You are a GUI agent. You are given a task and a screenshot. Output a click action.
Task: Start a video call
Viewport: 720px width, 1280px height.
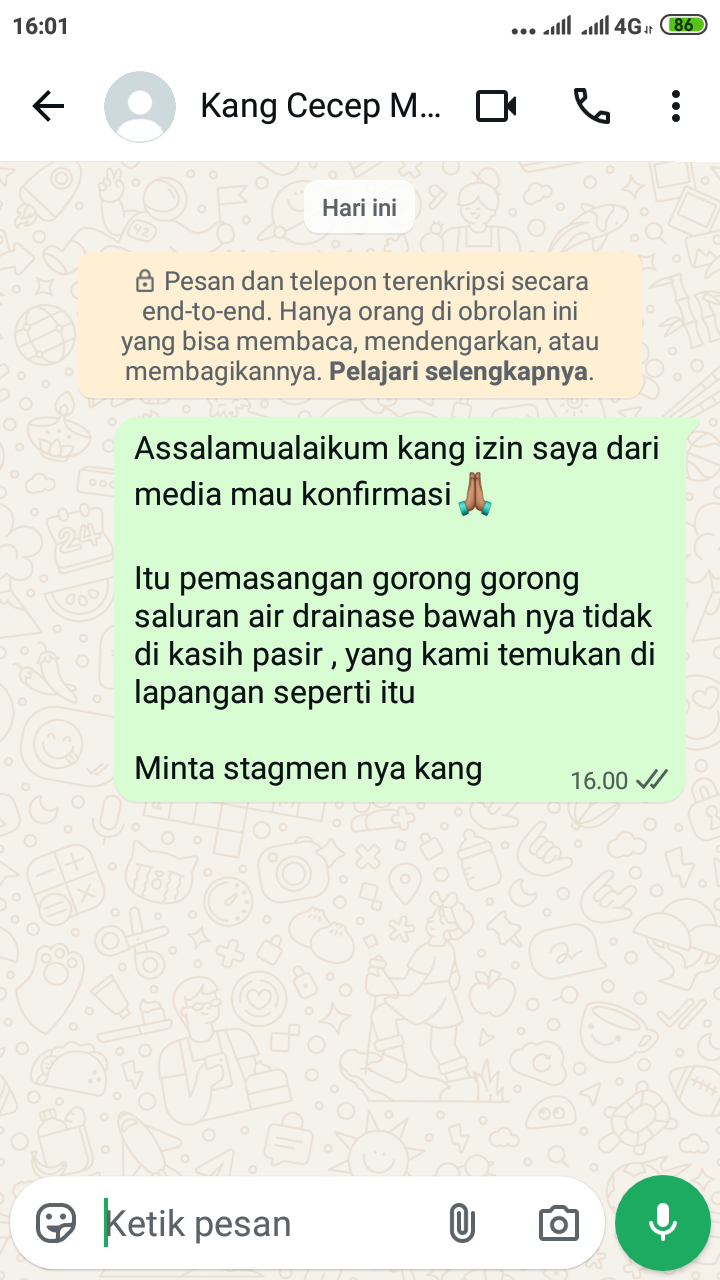tap(496, 106)
